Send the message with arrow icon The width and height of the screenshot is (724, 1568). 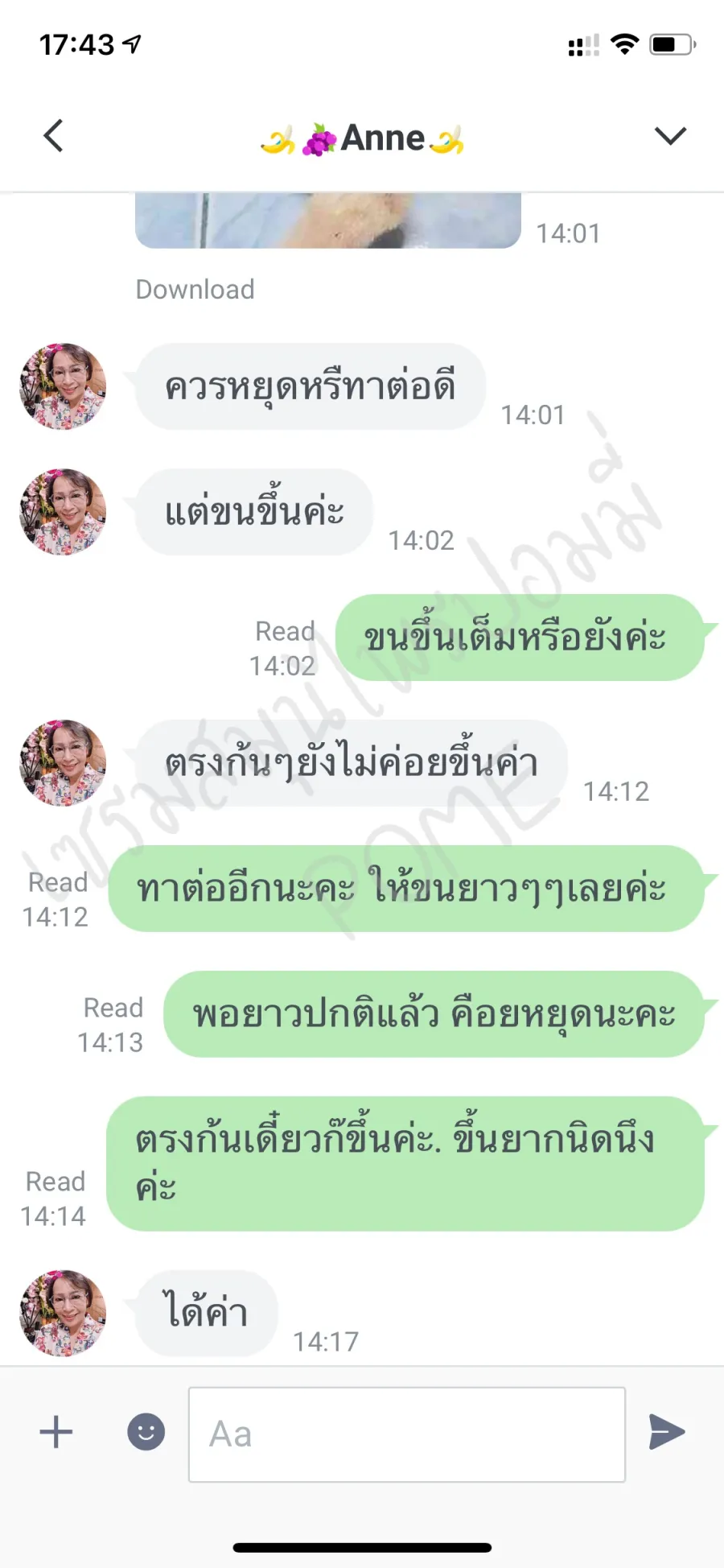[x=667, y=1432]
